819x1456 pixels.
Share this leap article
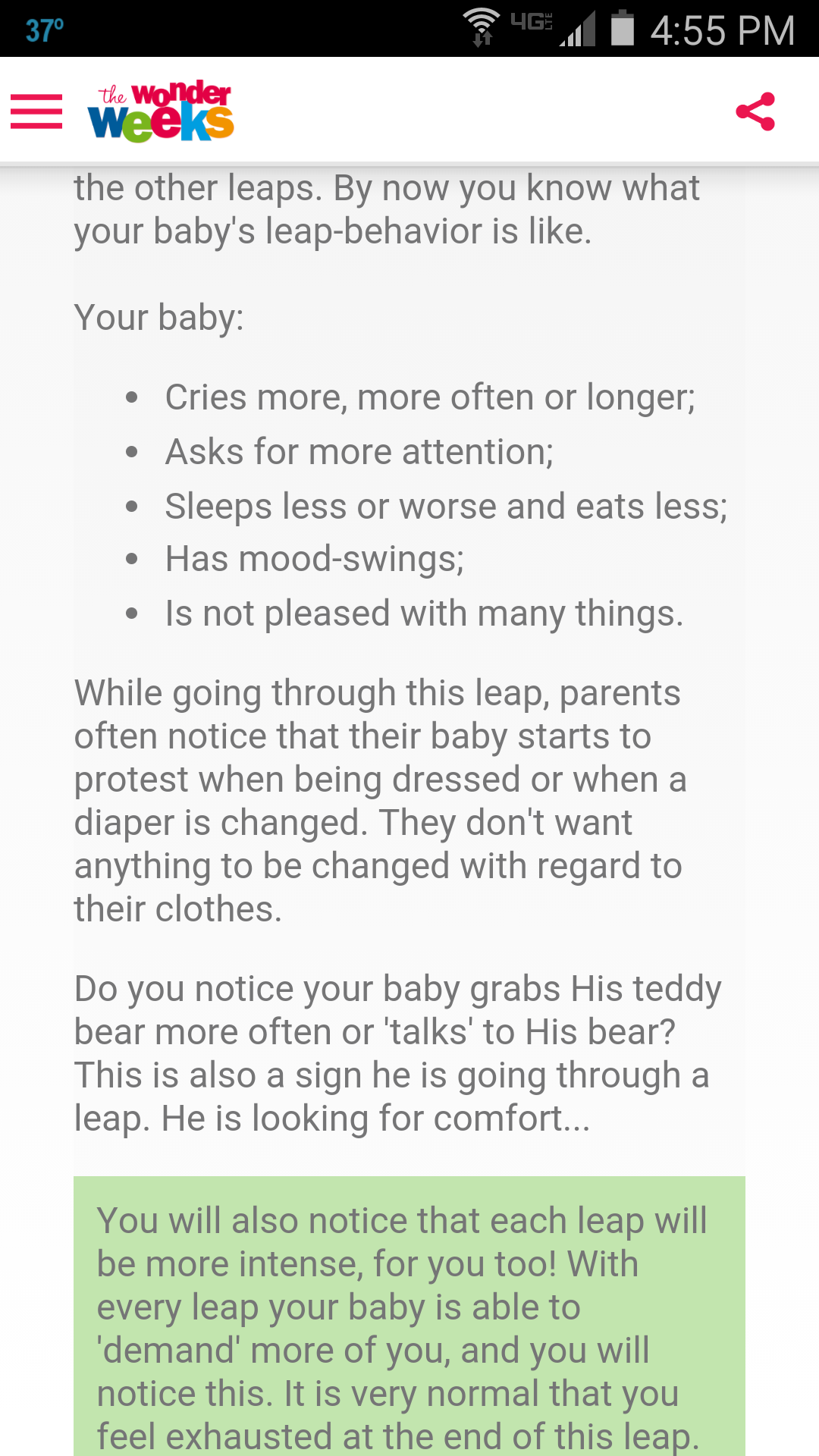[755, 111]
